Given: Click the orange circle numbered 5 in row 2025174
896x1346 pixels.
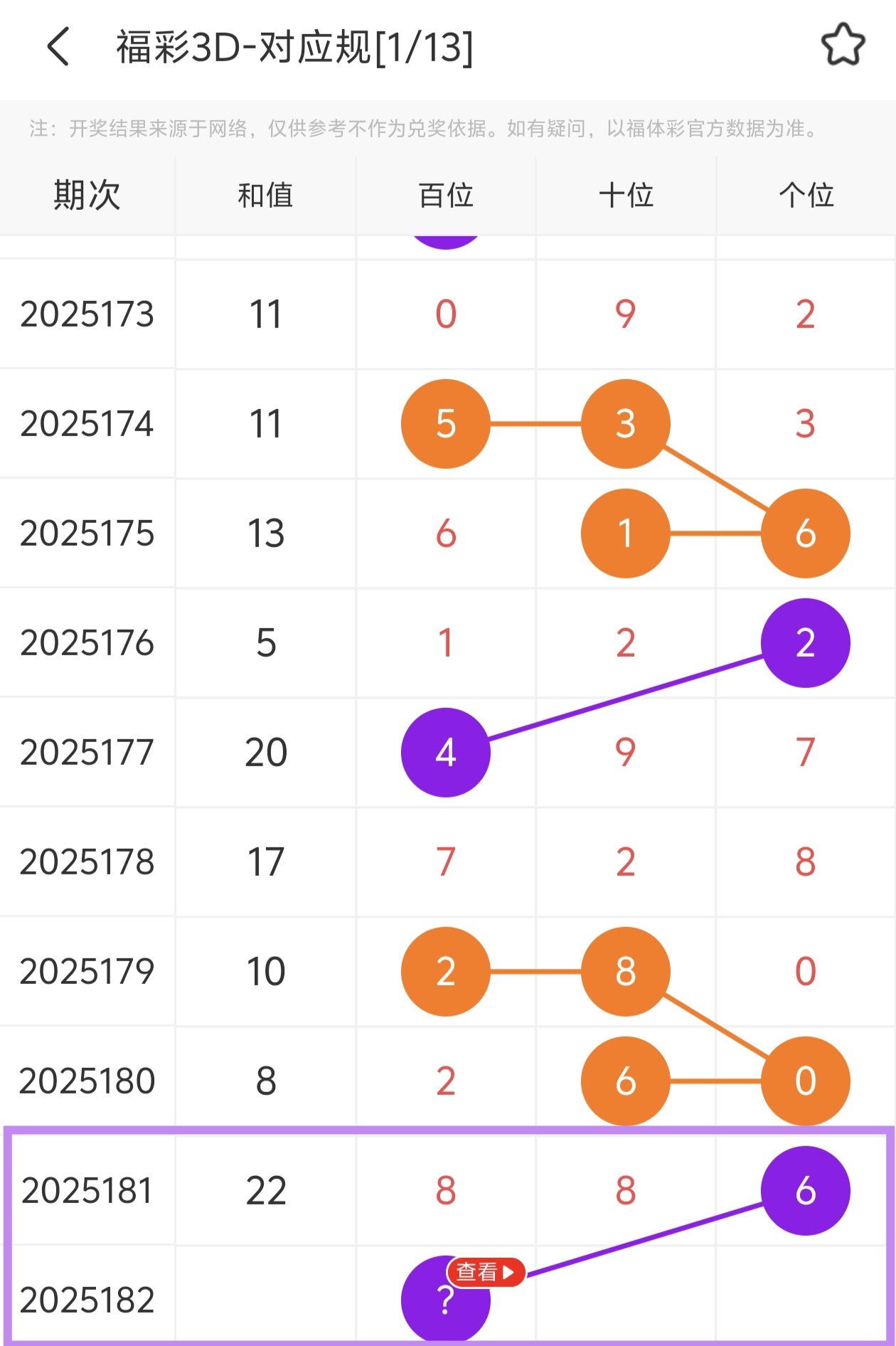Looking at the screenshot, I should [445, 424].
